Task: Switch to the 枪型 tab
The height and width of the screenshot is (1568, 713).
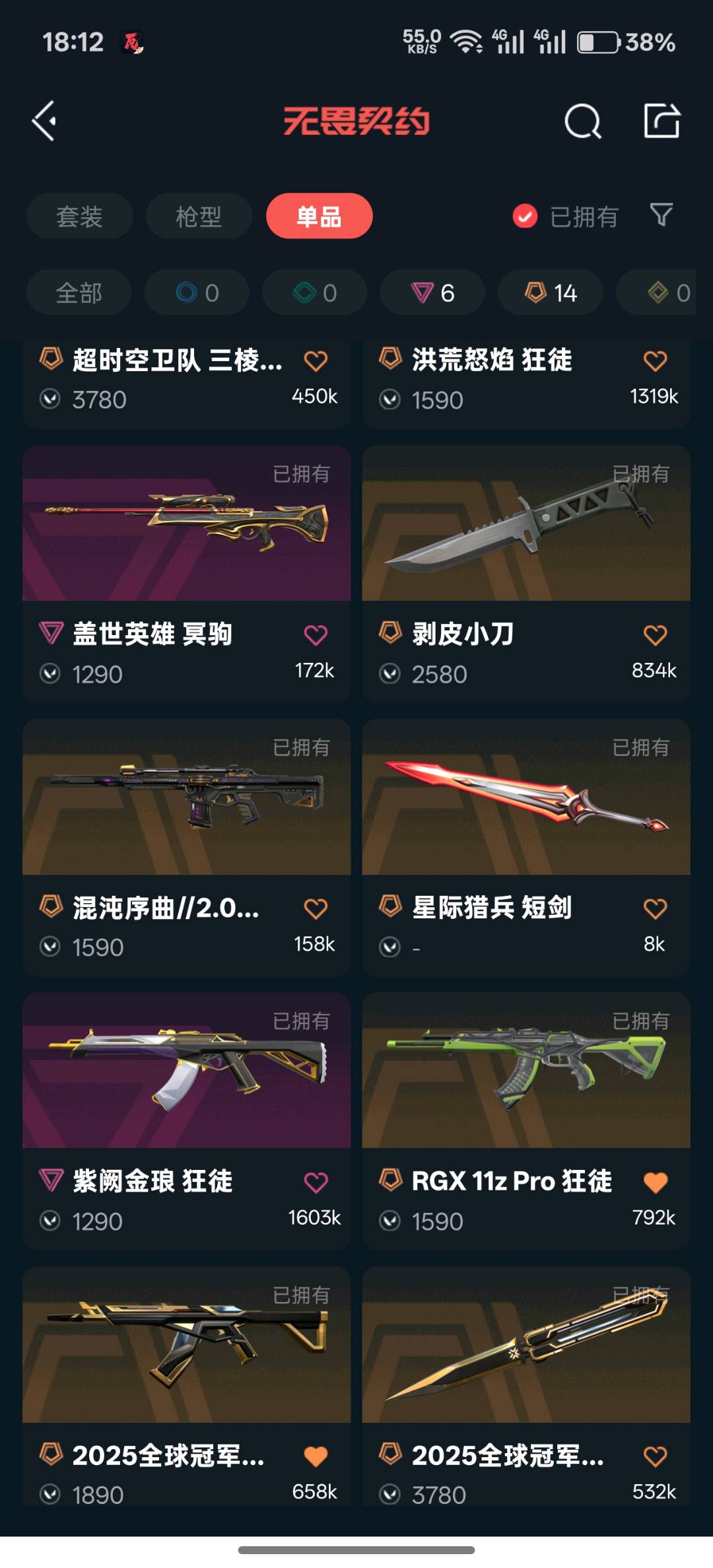Action: pyautogui.click(x=199, y=216)
